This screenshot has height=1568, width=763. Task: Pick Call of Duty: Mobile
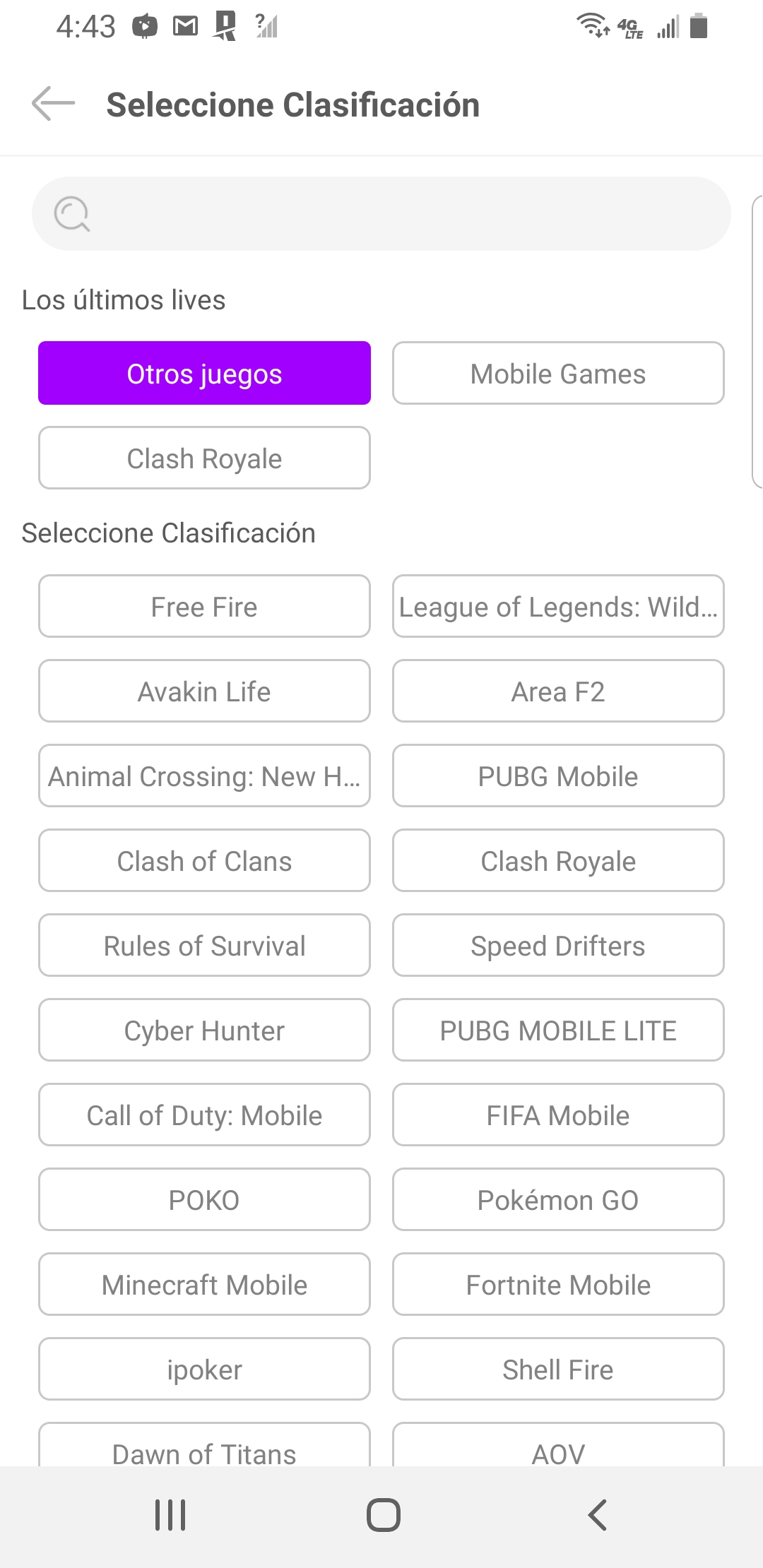coord(204,1115)
